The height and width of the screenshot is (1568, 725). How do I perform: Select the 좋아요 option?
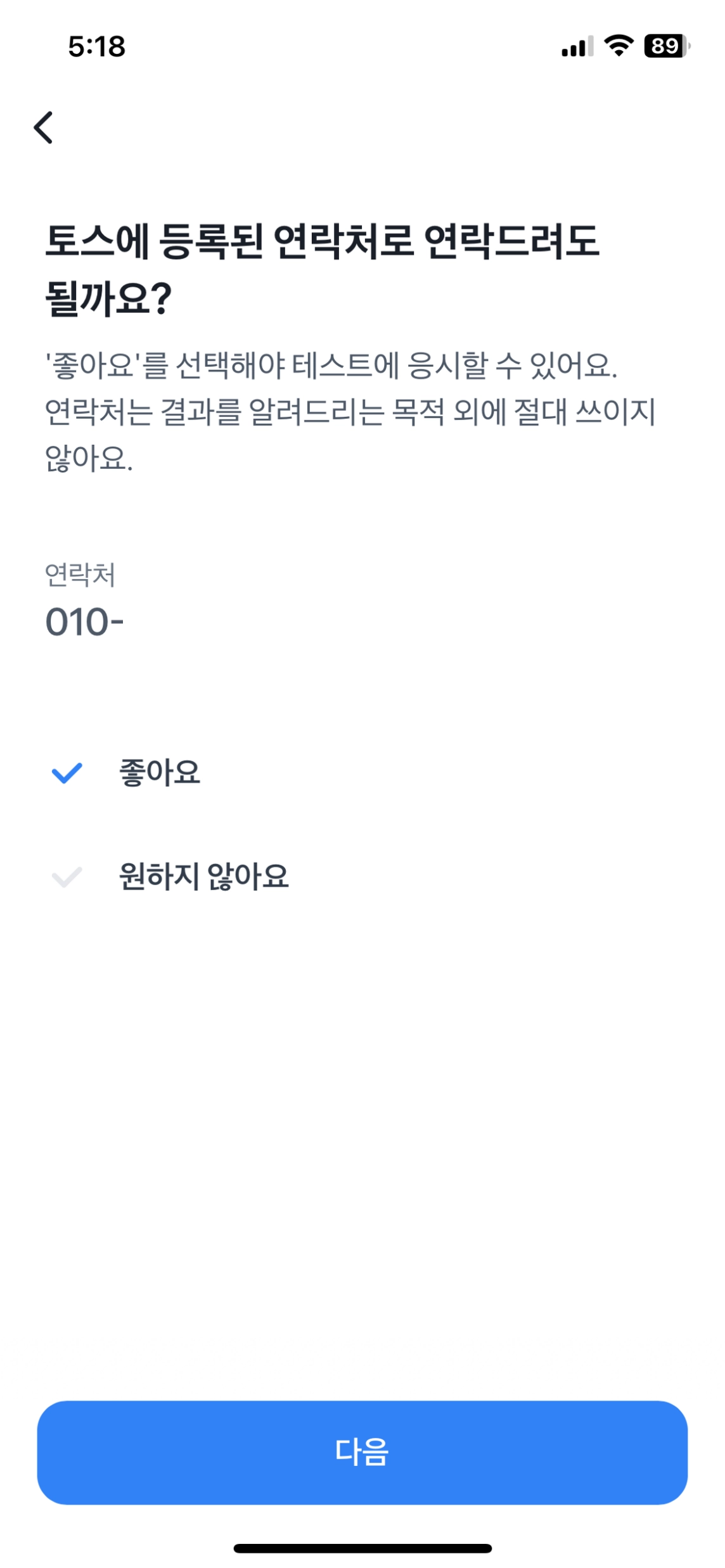pyautogui.click(x=158, y=773)
